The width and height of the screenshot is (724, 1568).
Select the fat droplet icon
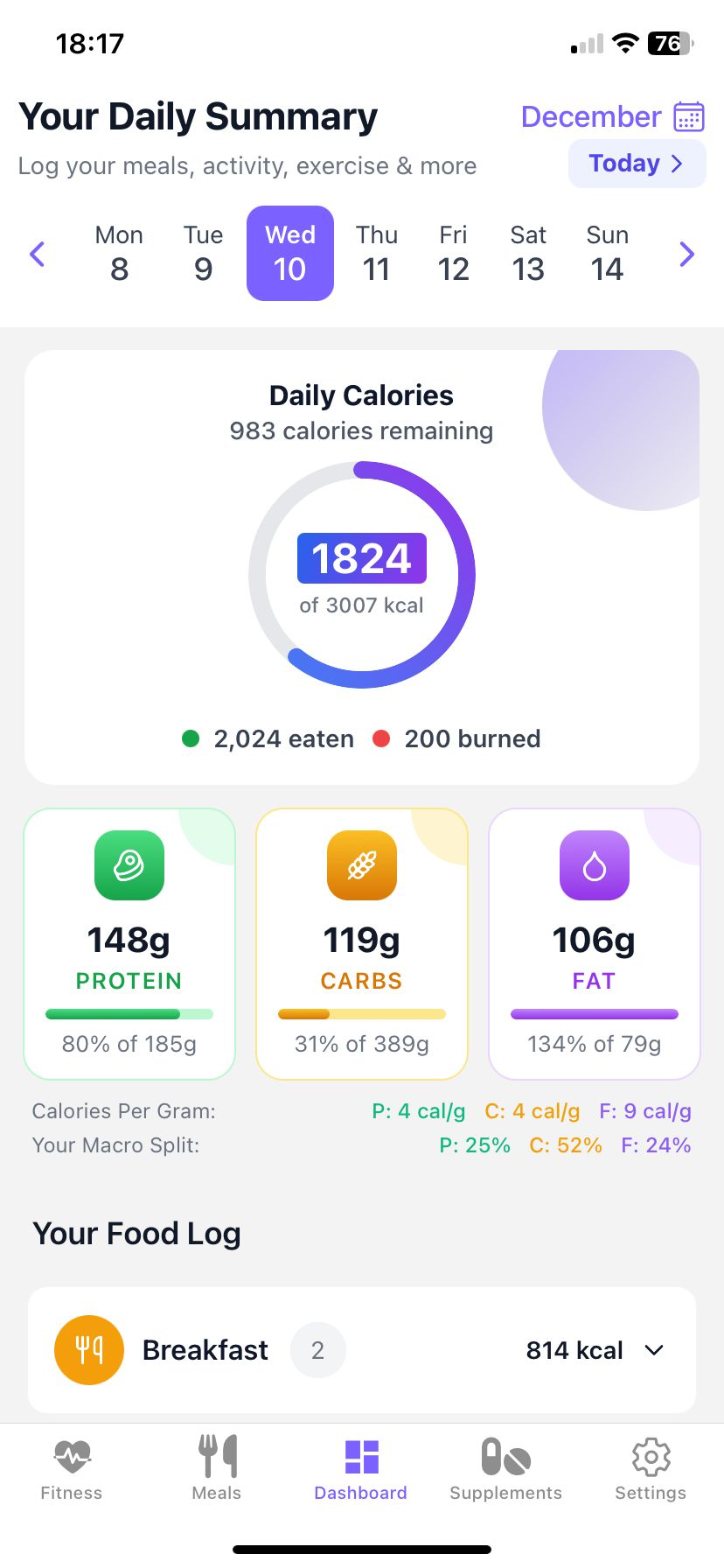[594, 865]
